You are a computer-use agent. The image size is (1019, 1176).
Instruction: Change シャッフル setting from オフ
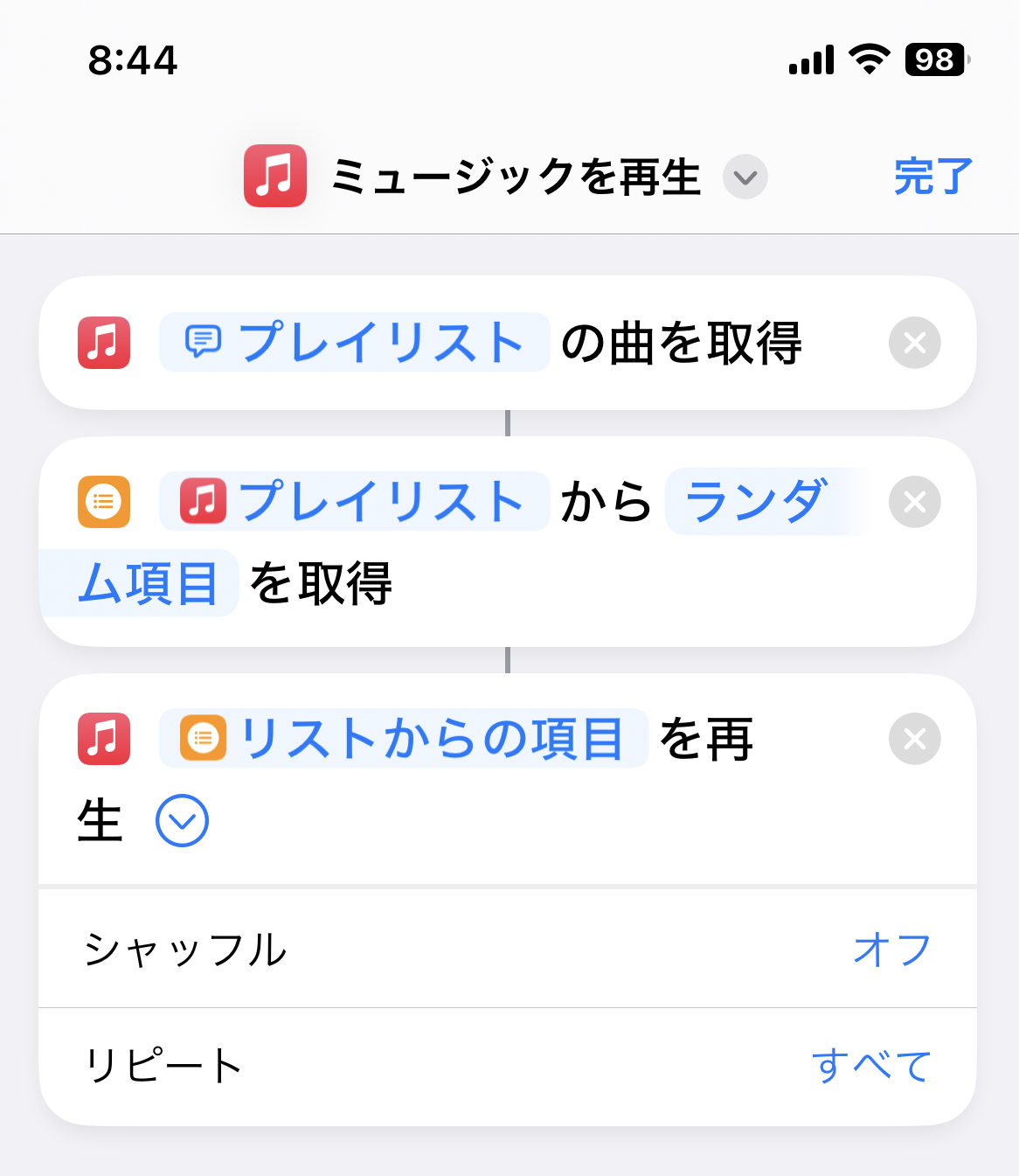pyautogui.click(x=891, y=950)
